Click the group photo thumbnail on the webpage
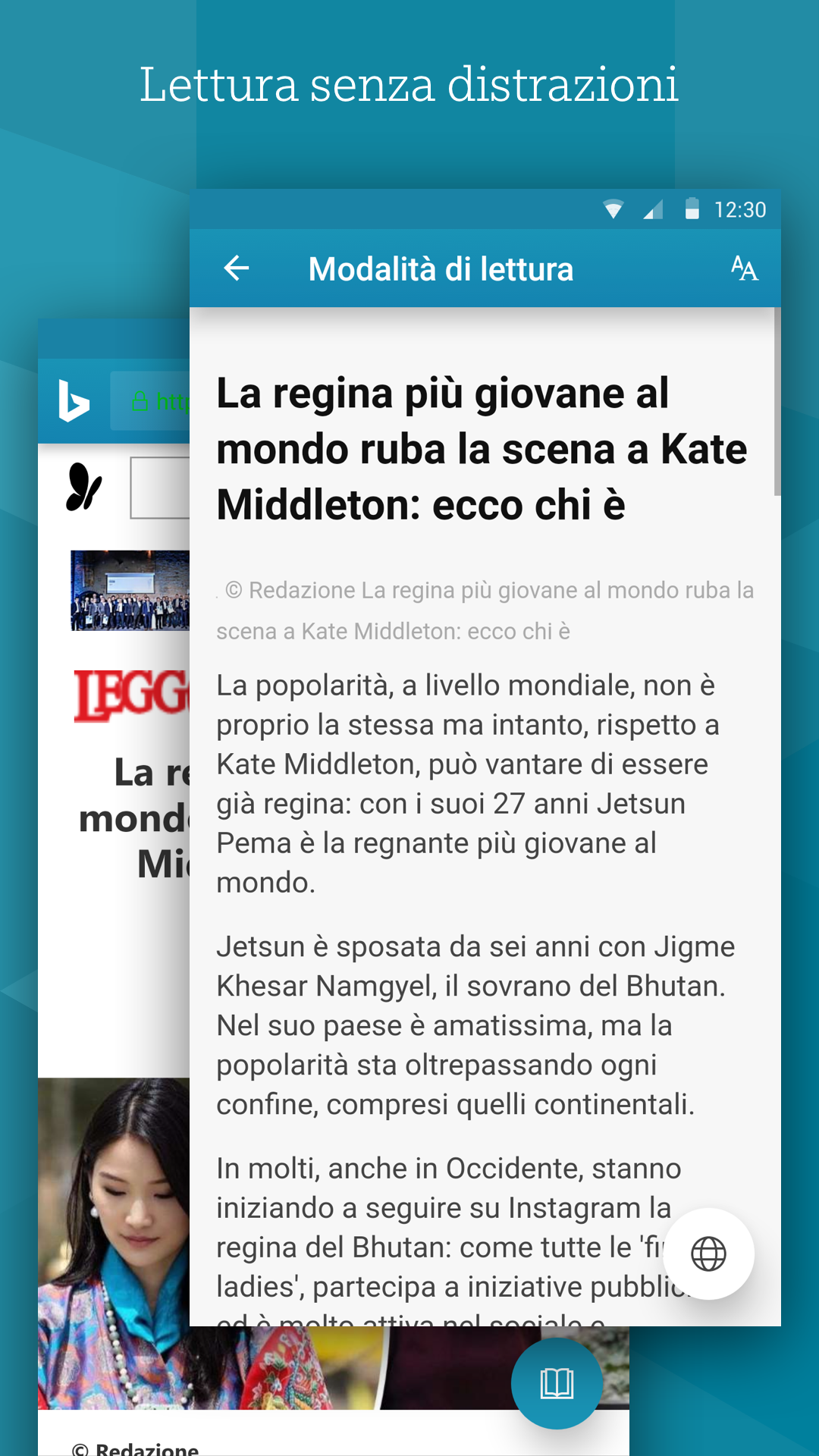Screen dimensions: 819x1456 (129, 590)
